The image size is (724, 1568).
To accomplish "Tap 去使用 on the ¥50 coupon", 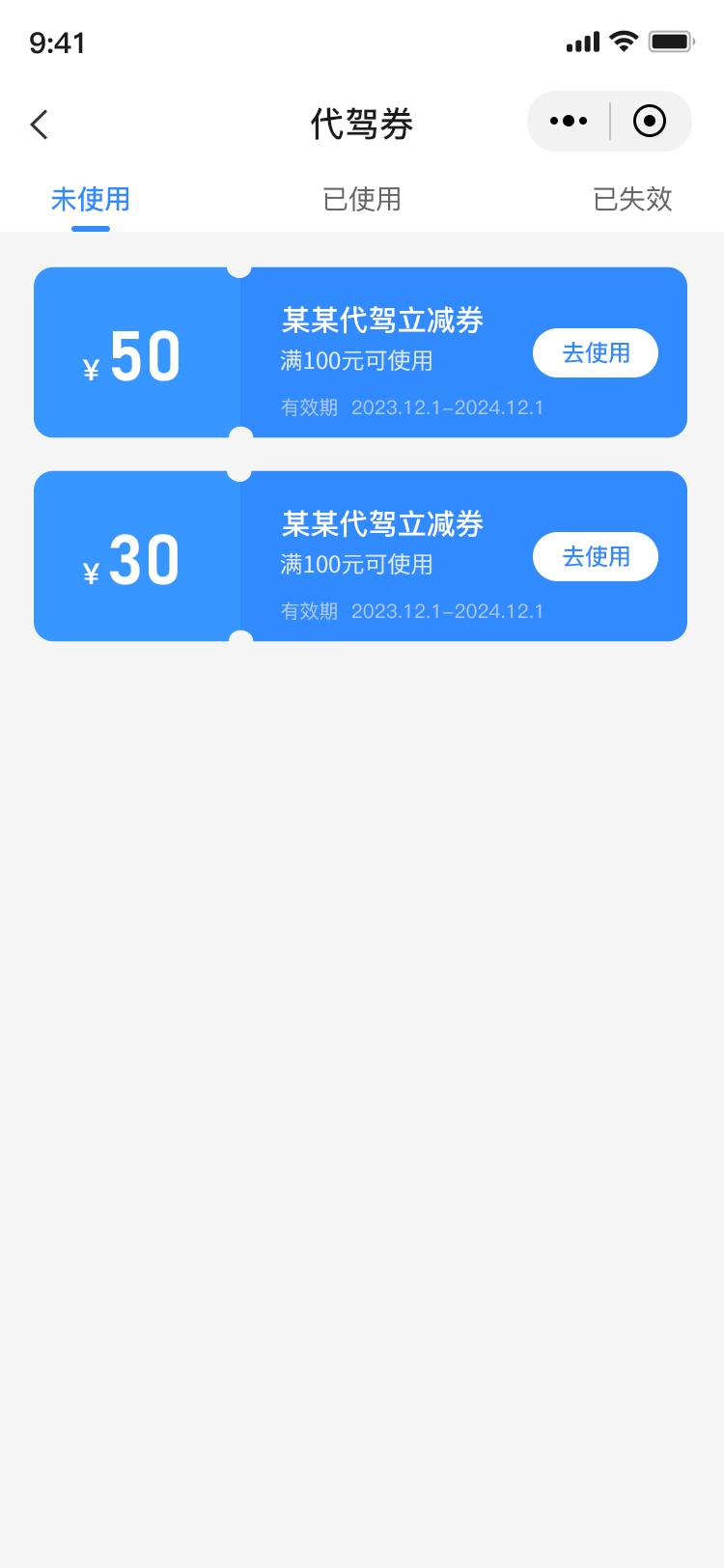I will (x=596, y=353).
